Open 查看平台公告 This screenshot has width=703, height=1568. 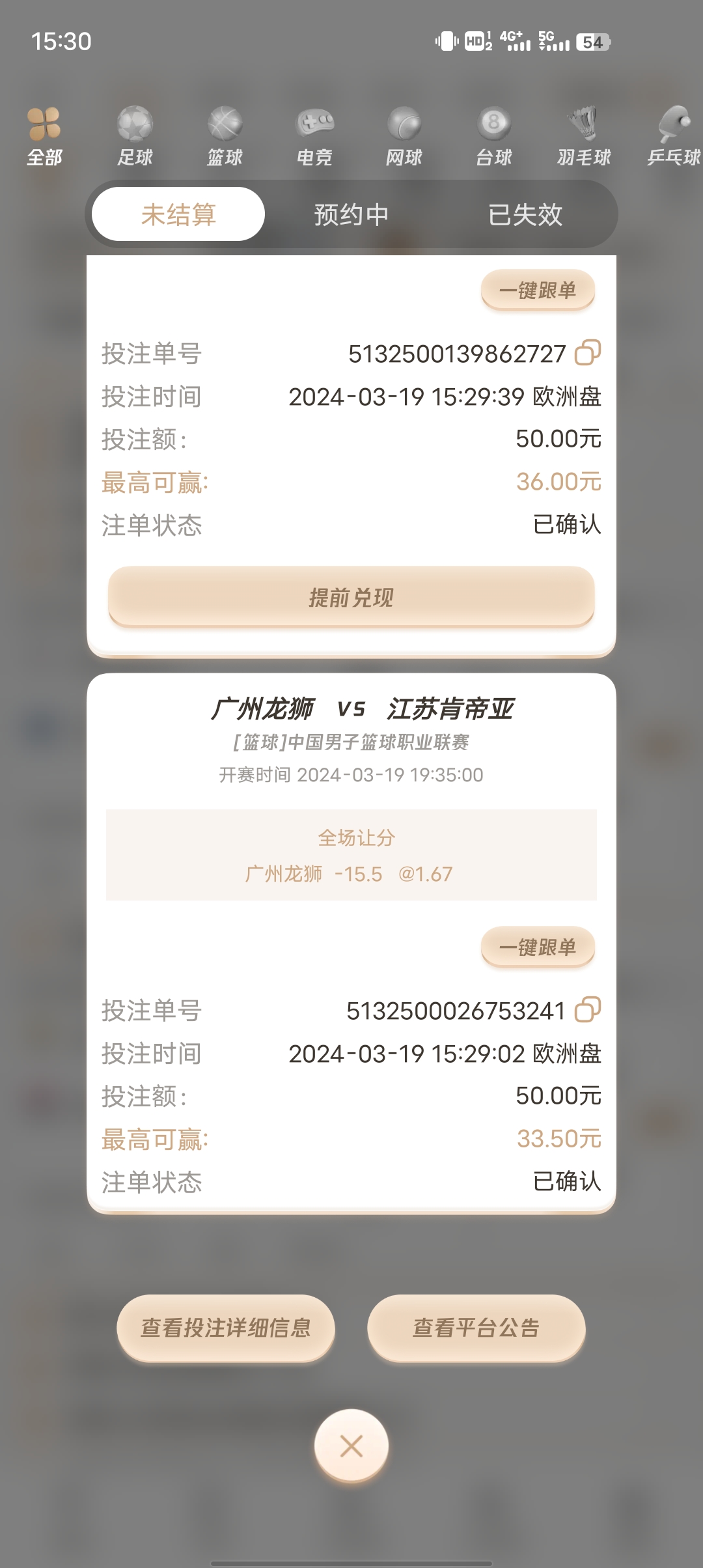(476, 1328)
